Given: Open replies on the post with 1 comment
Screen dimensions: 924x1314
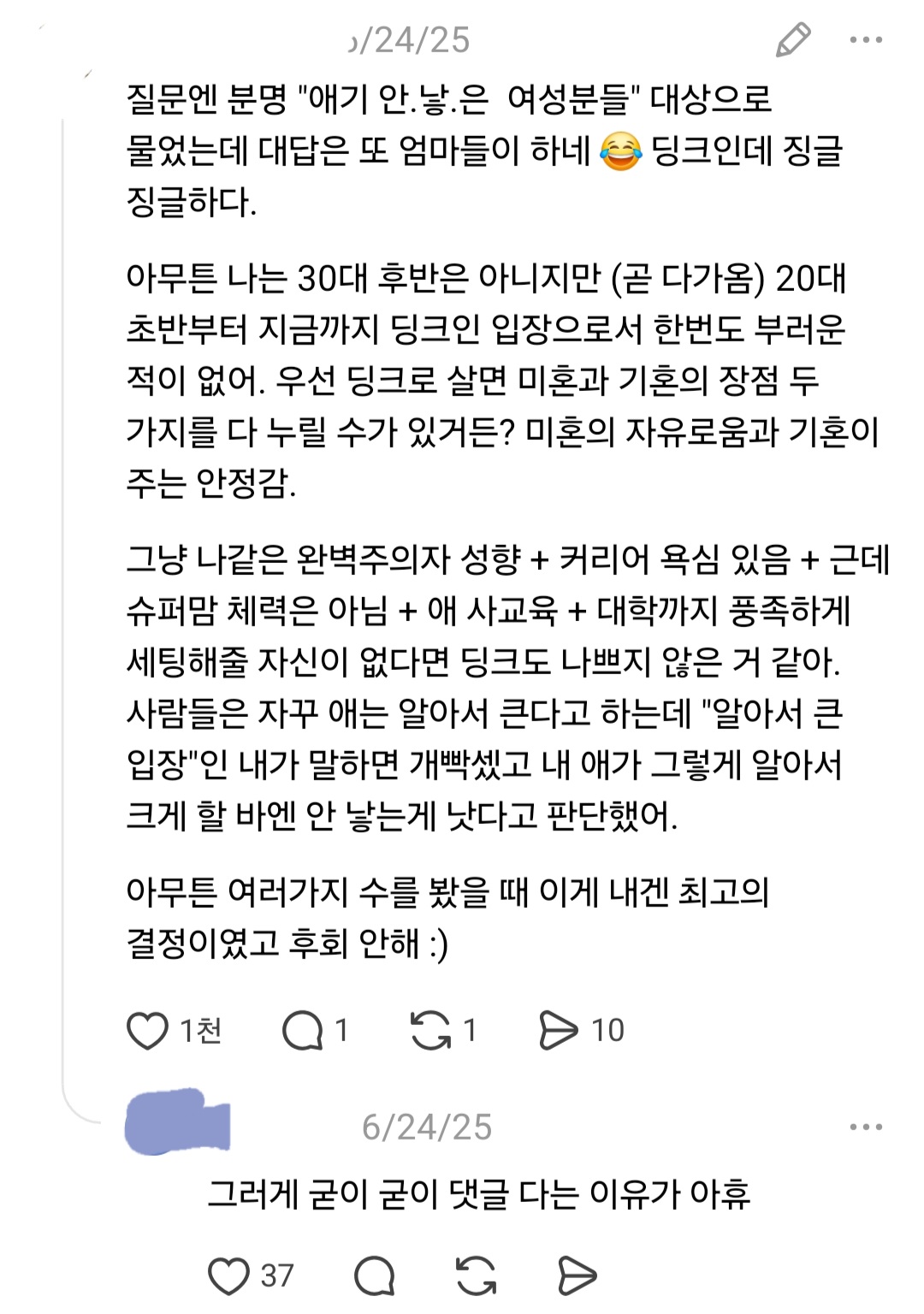Looking at the screenshot, I should 302,1030.
